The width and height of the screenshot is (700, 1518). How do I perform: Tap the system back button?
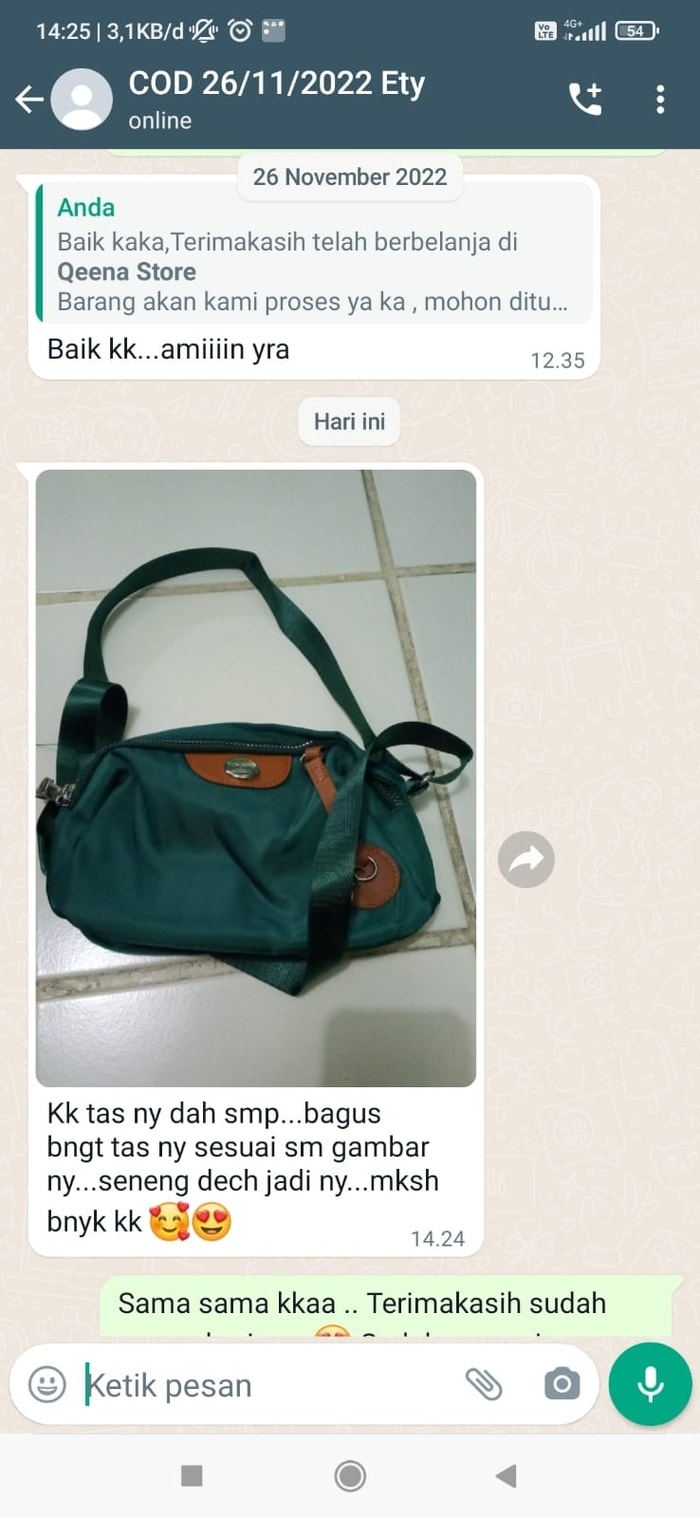tap(506, 1475)
